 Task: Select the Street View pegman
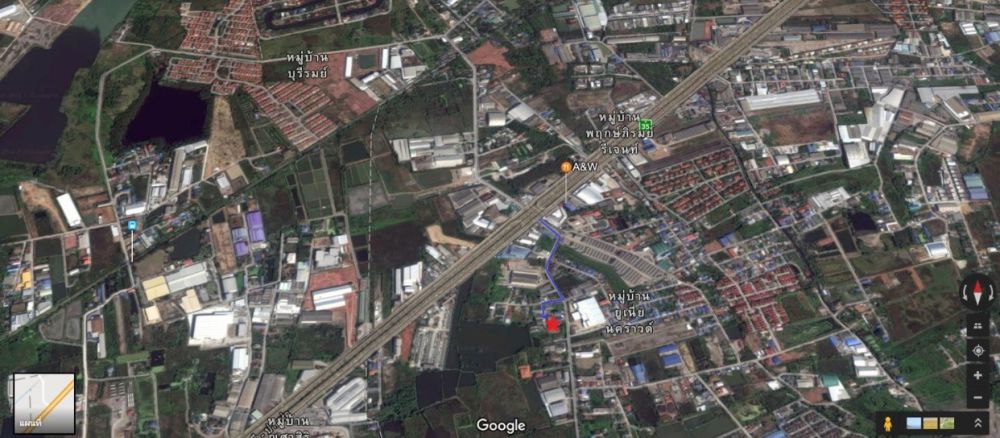887,423
